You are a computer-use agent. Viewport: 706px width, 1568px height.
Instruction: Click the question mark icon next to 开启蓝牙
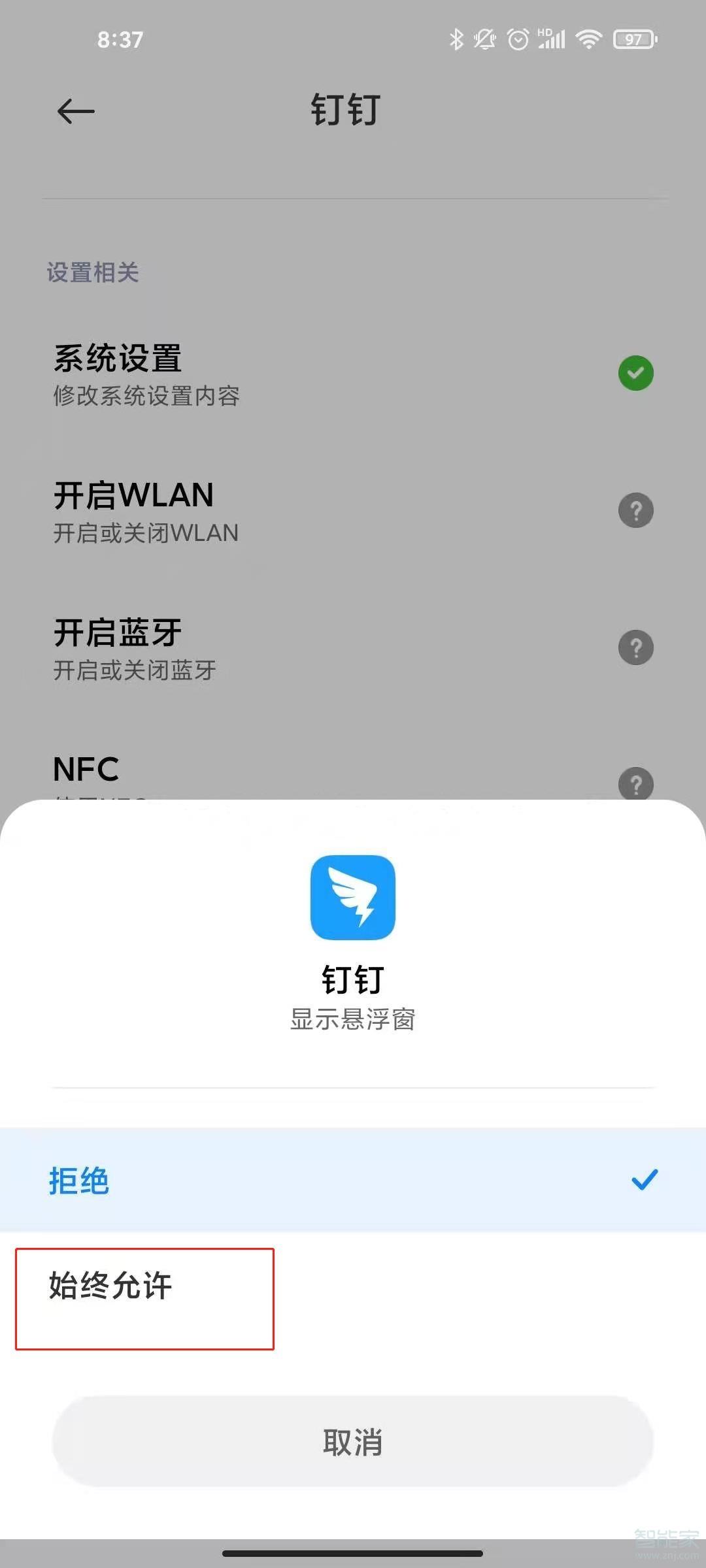pyautogui.click(x=636, y=647)
